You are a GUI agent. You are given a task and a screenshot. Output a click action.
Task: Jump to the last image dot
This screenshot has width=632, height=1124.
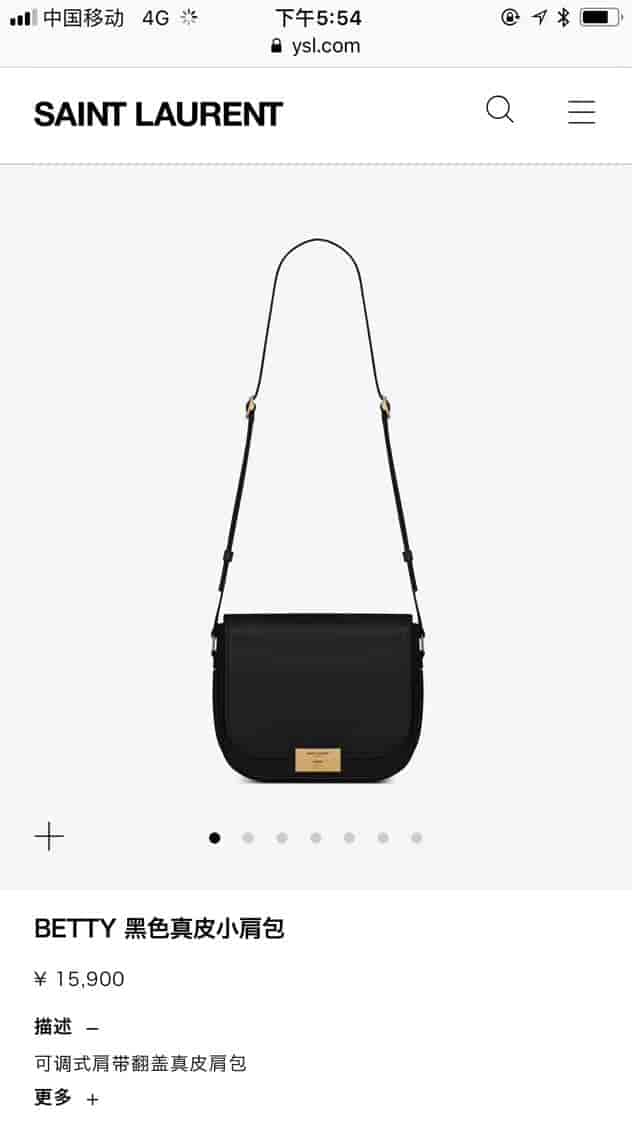click(x=417, y=838)
